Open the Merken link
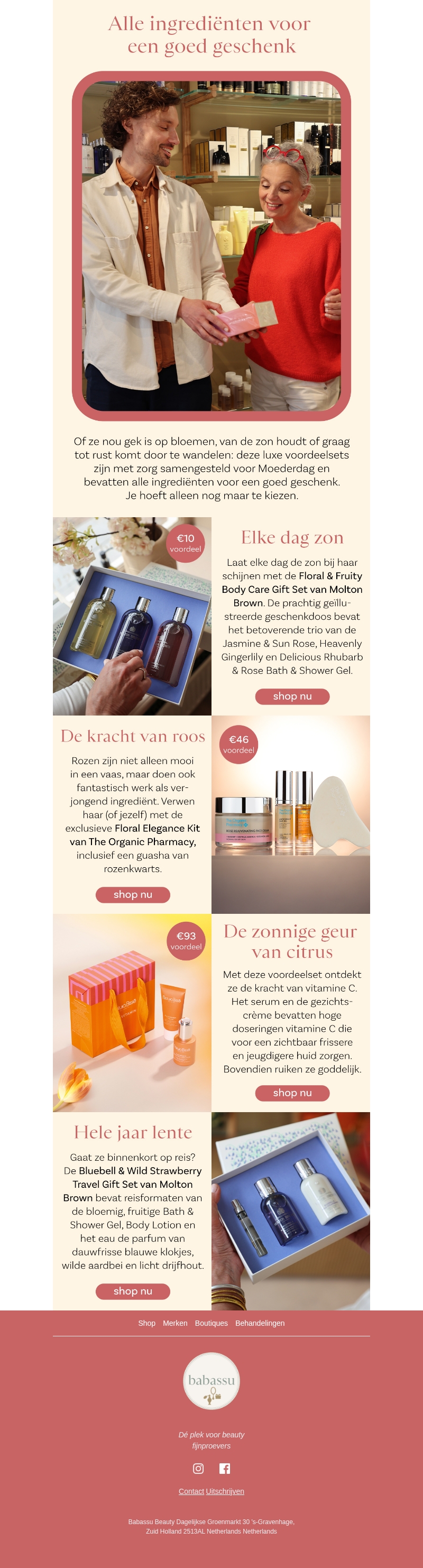 pyautogui.click(x=174, y=1323)
